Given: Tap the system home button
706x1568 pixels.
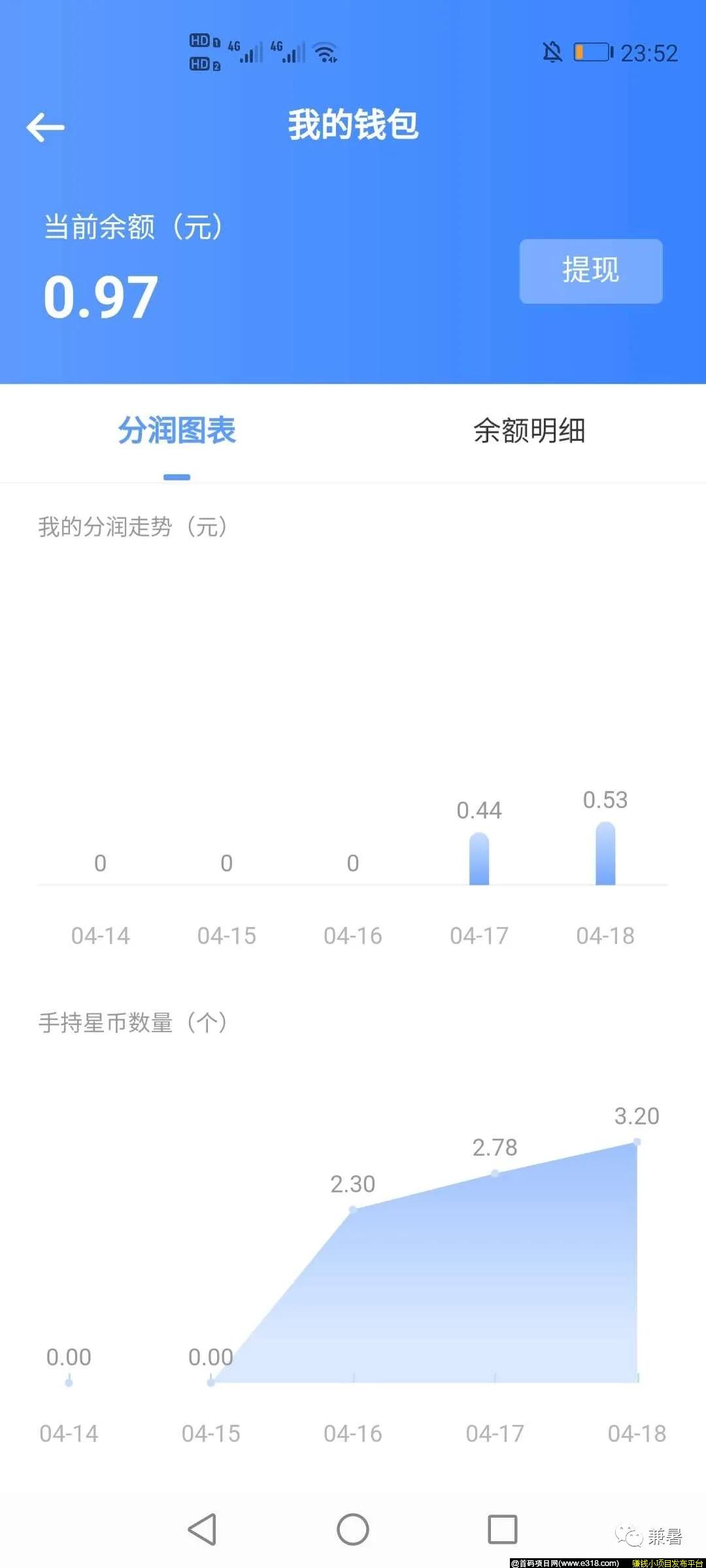Looking at the screenshot, I should (353, 1529).
